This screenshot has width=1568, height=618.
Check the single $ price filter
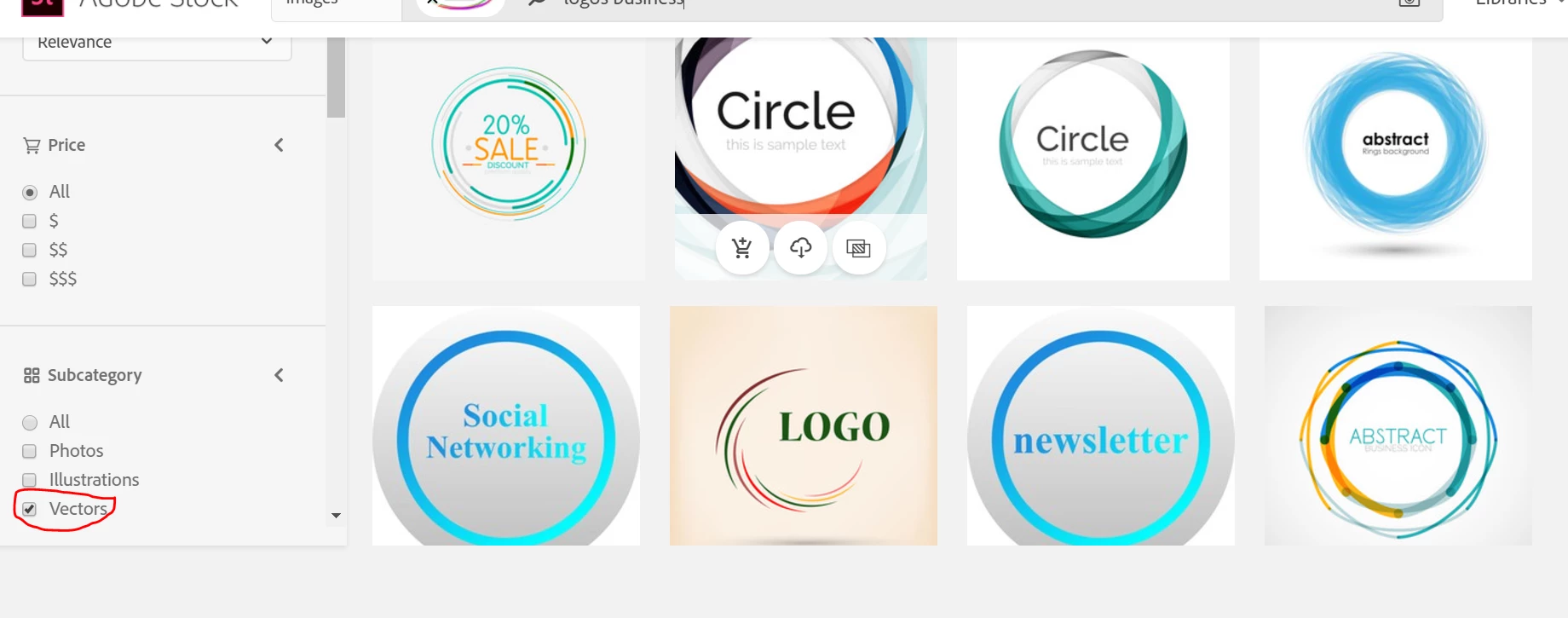point(30,222)
